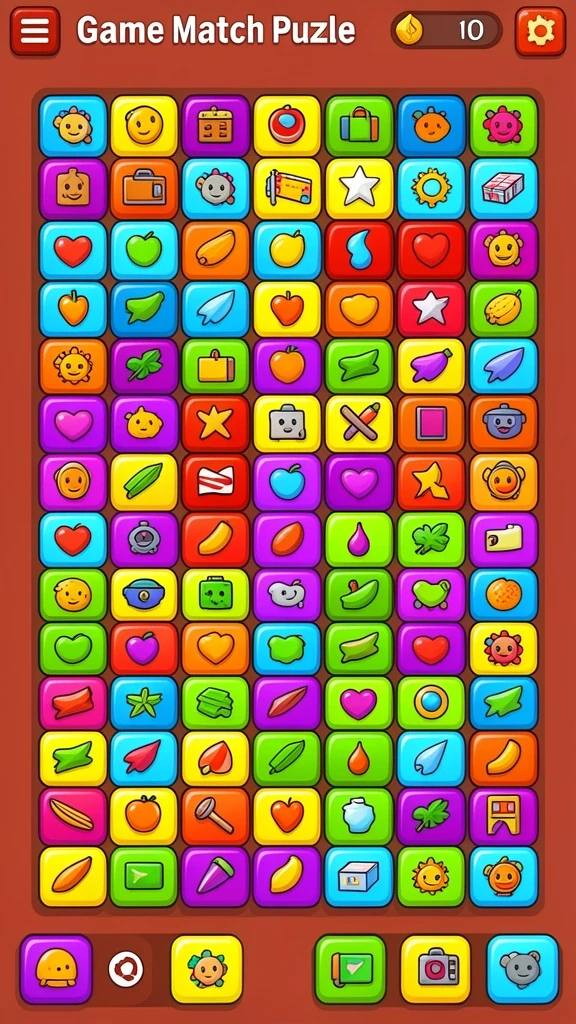Select the red round button on yellow tile
Image resolution: width=576 pixels, height=1024 pixels.
287,125
